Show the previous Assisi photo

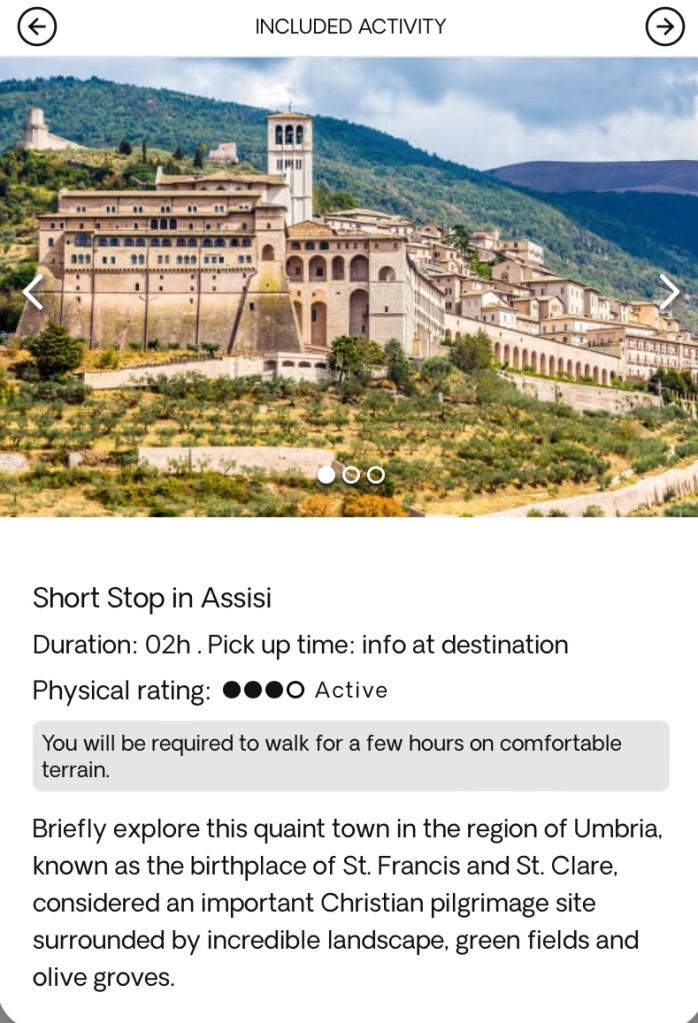click(x=32, y=291)
